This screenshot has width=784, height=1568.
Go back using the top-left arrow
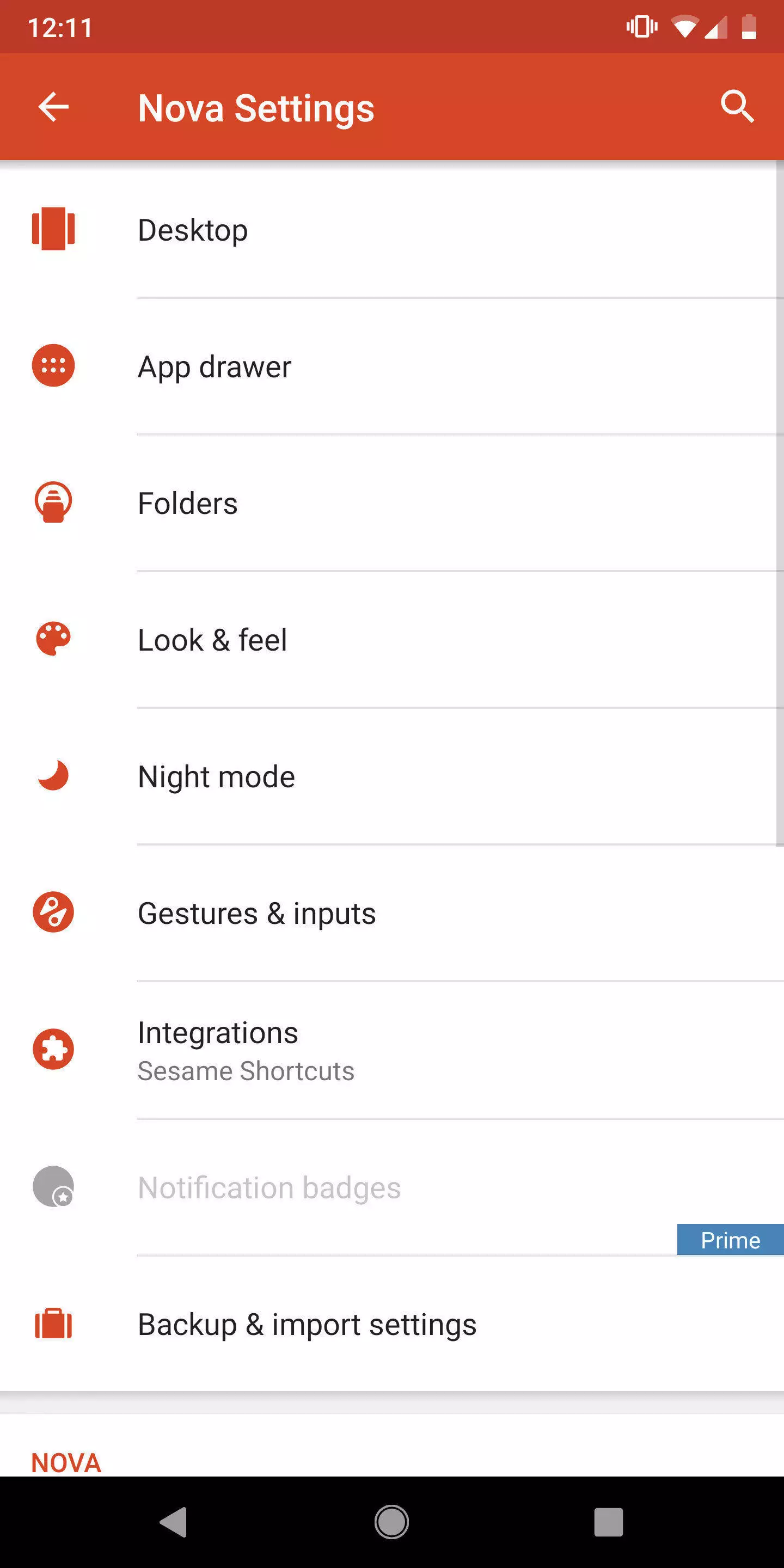click(x=53, y=107)
